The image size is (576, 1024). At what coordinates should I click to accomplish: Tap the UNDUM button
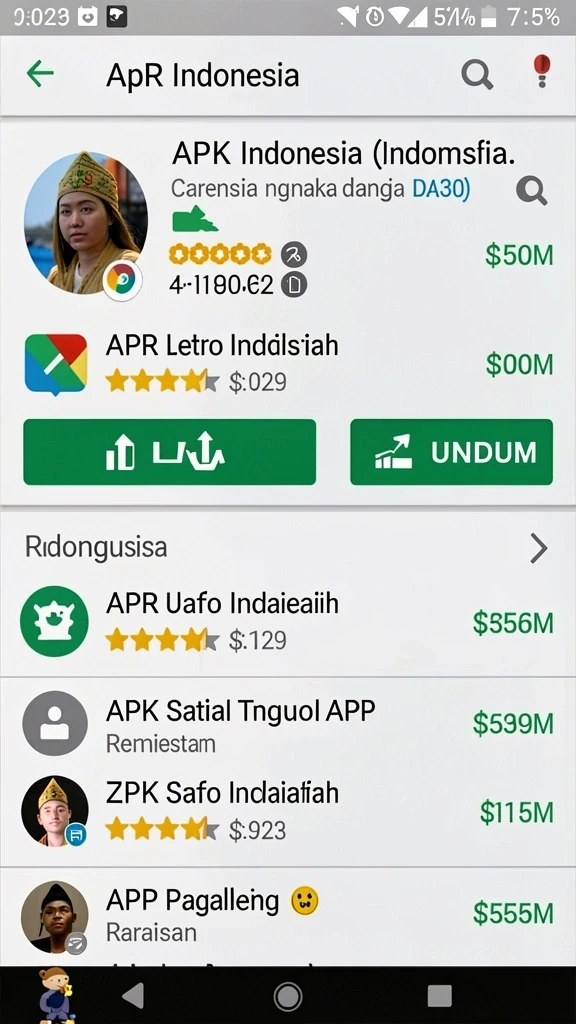[451, 452]
